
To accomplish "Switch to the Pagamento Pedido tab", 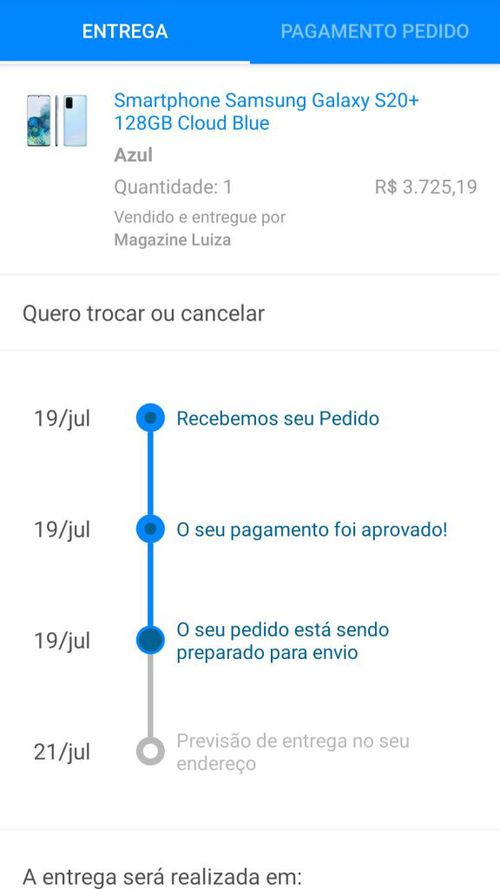I will [375, 31].
